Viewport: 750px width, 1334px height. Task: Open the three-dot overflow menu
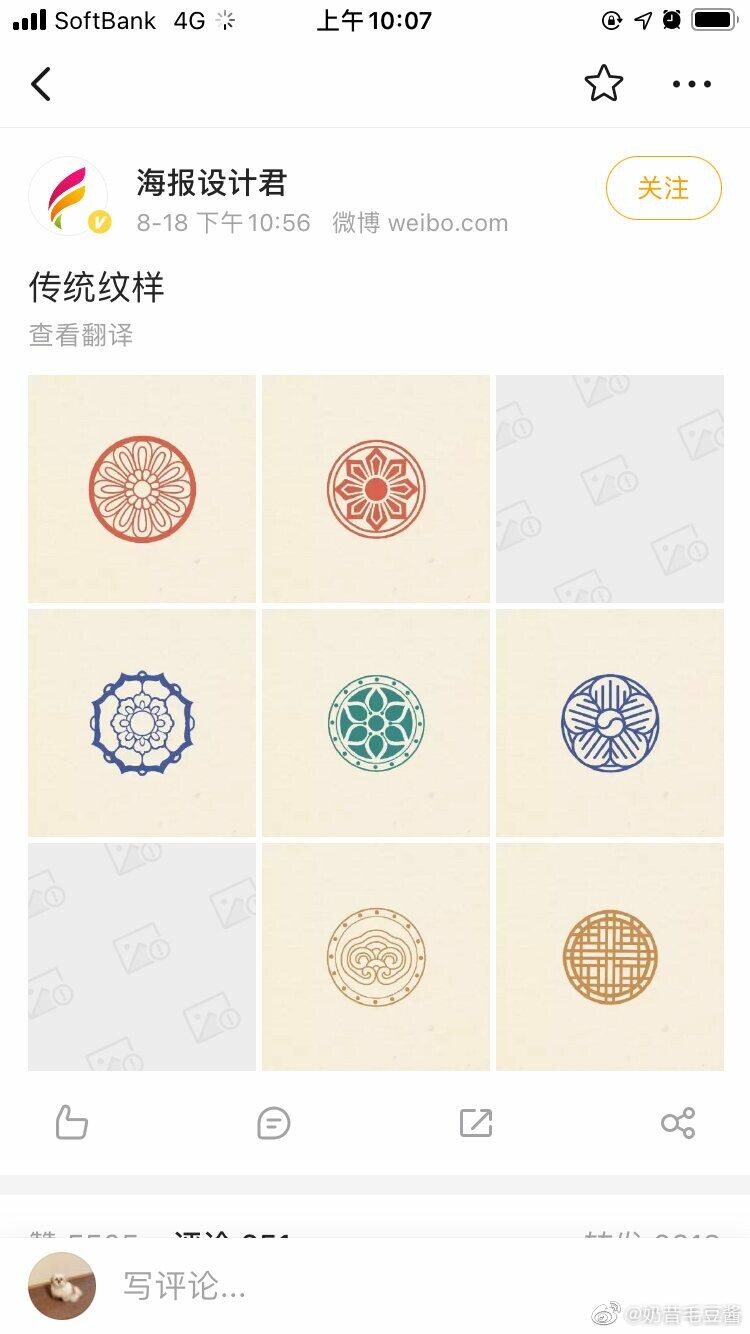click(692, 84)
